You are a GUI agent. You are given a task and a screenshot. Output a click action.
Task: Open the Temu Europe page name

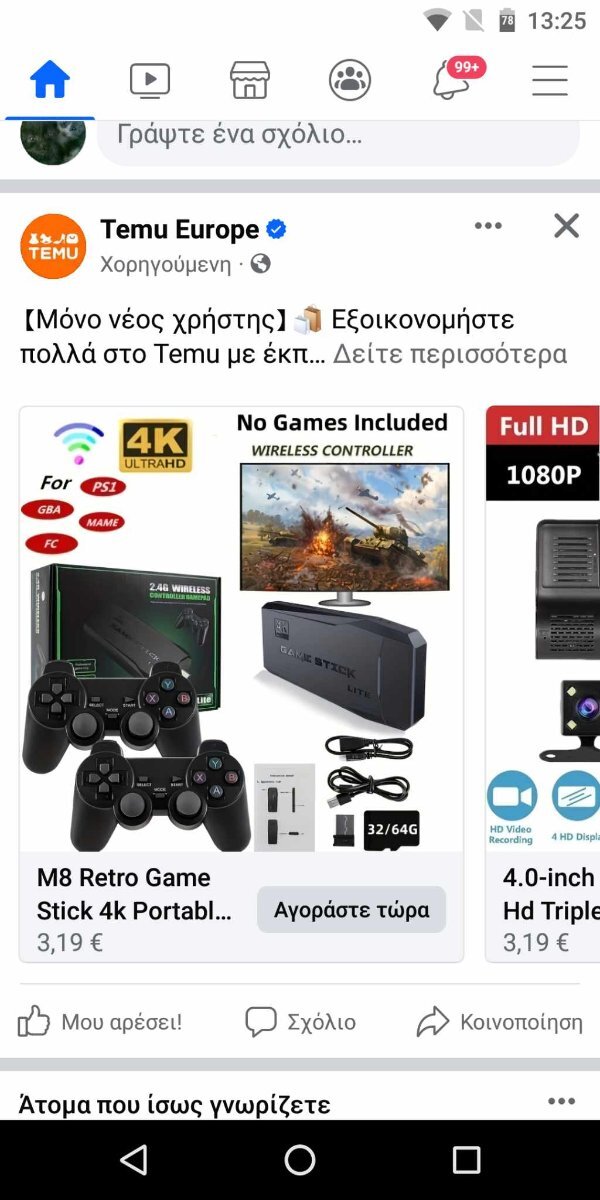tap(179, 230)
